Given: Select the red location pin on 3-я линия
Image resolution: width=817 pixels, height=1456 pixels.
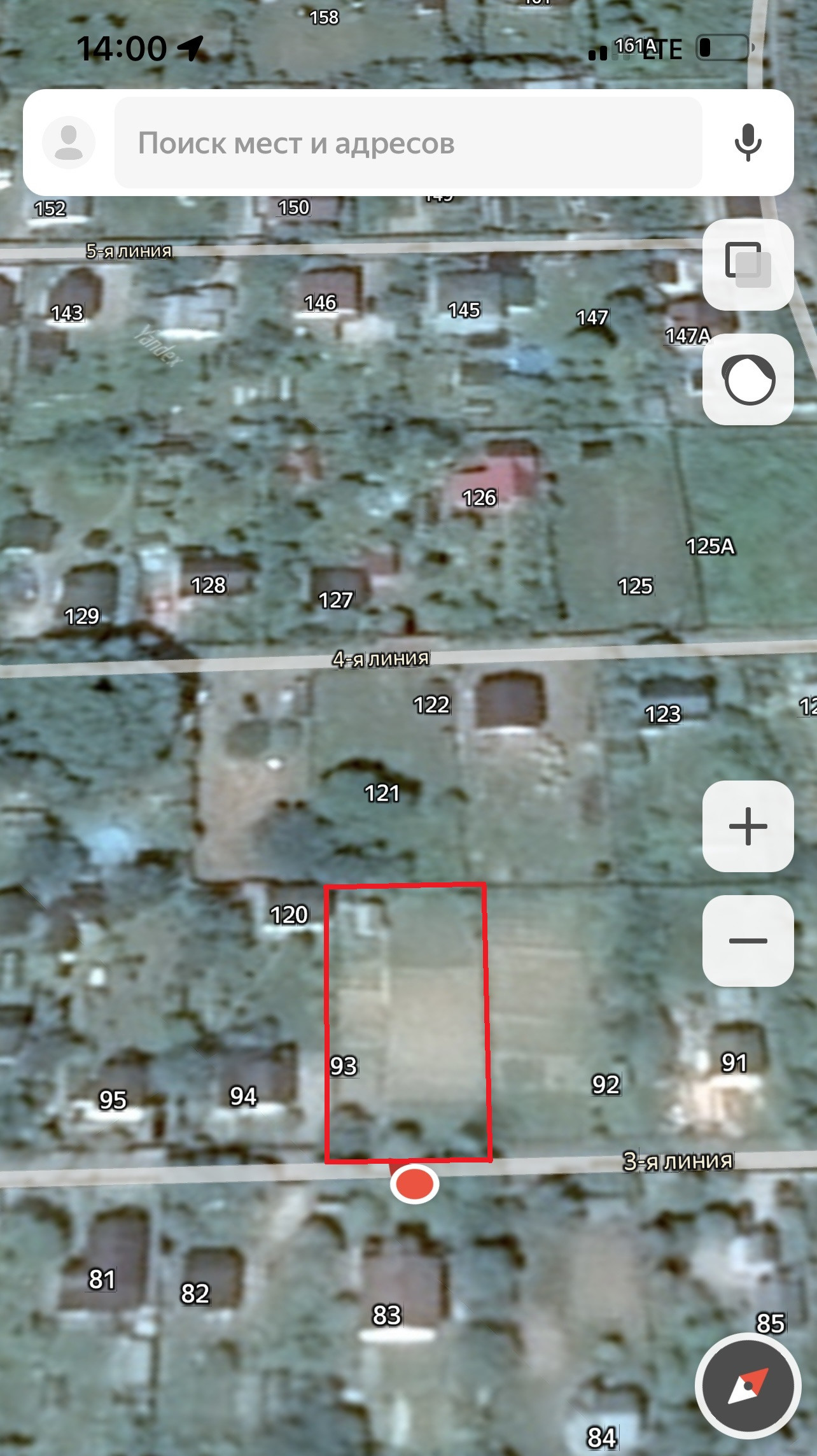Looking at the screenshot, I should 414,1184.
